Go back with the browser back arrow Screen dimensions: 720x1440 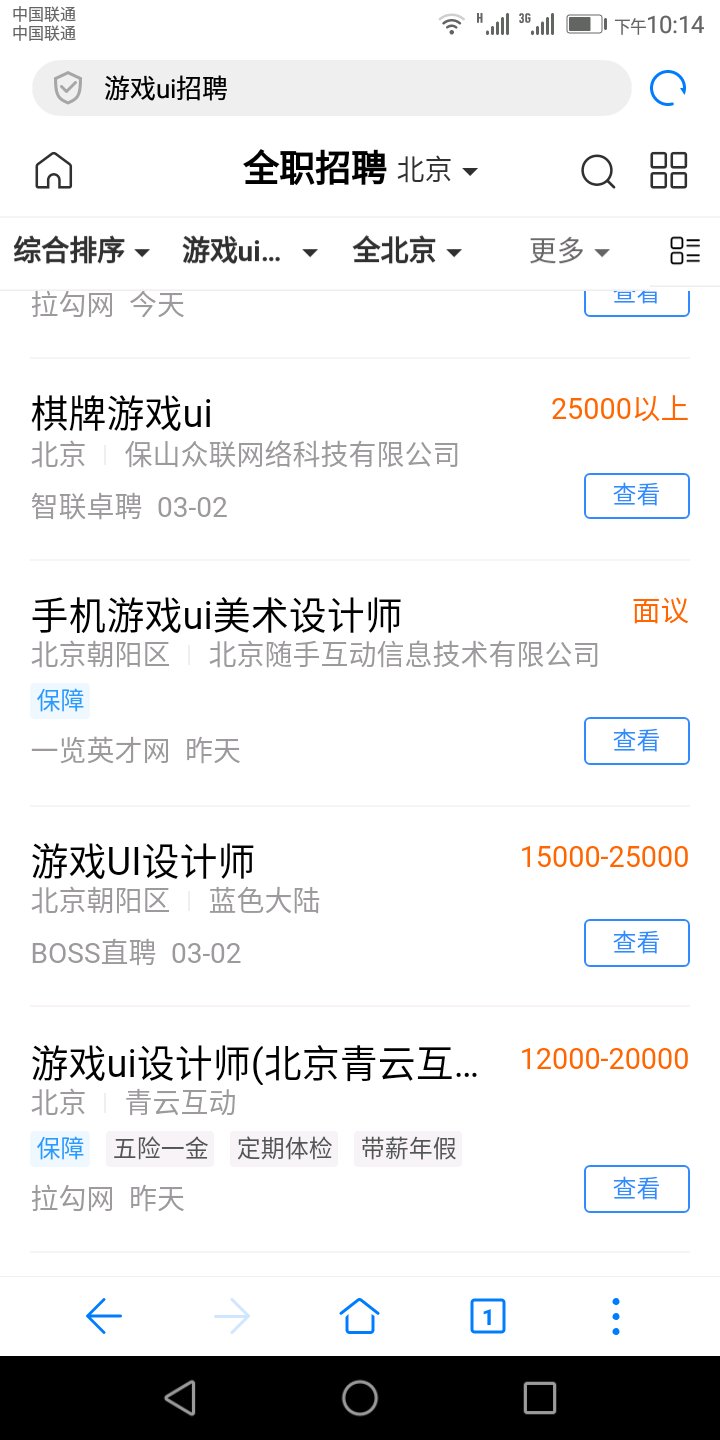tap(104, 1317)
